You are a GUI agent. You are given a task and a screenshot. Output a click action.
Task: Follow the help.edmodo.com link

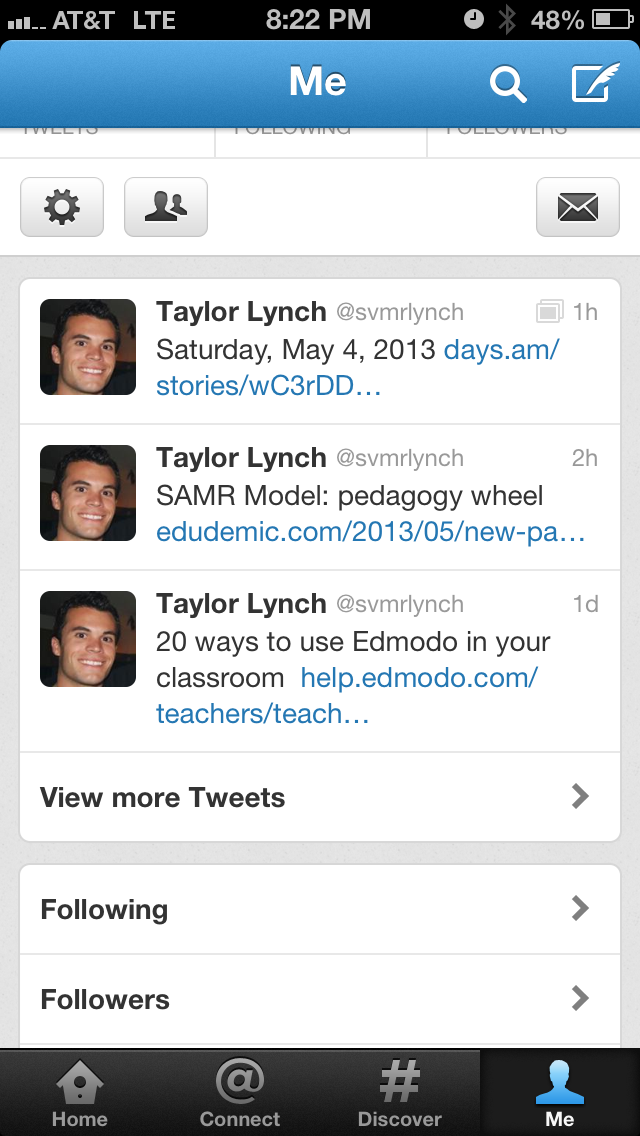click(419, 678)
